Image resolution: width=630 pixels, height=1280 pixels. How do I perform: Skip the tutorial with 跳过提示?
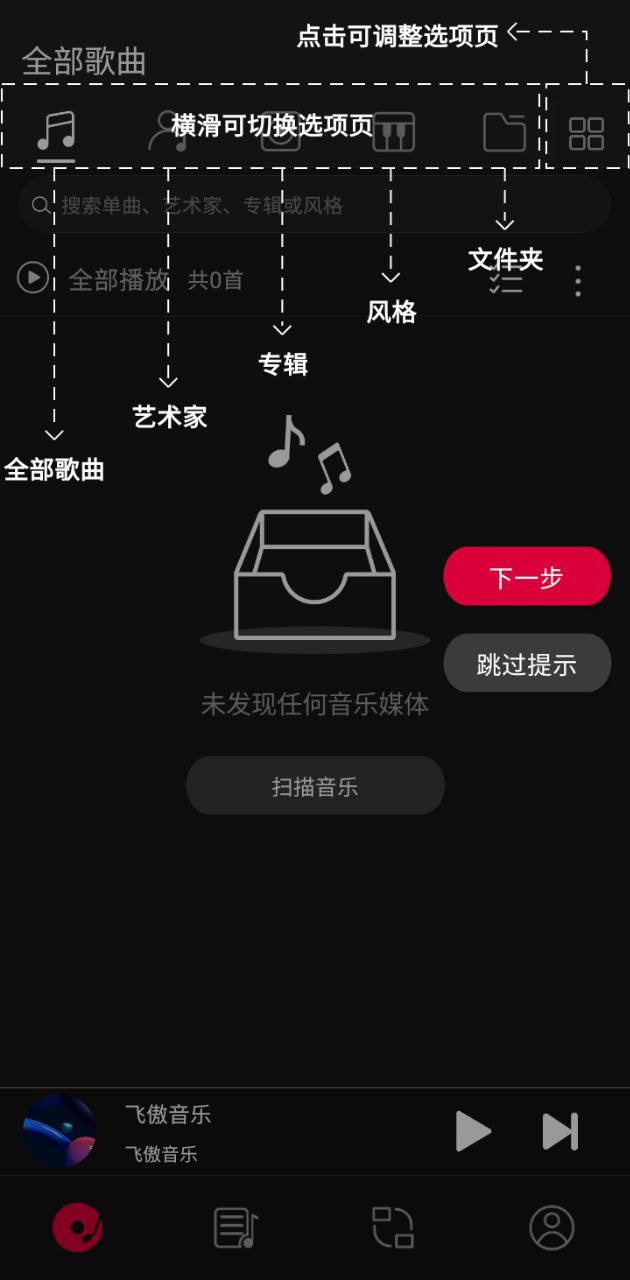tap(526, 664)
